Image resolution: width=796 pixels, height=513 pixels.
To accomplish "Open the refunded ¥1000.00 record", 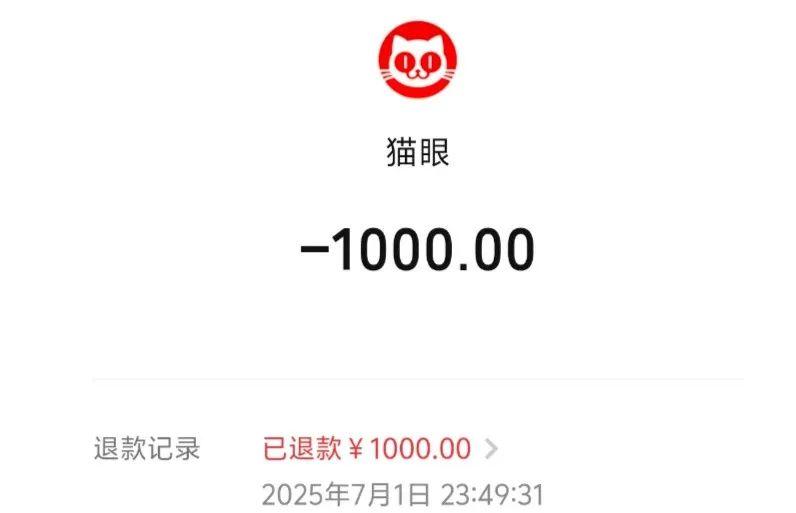I will coord(379,449).
